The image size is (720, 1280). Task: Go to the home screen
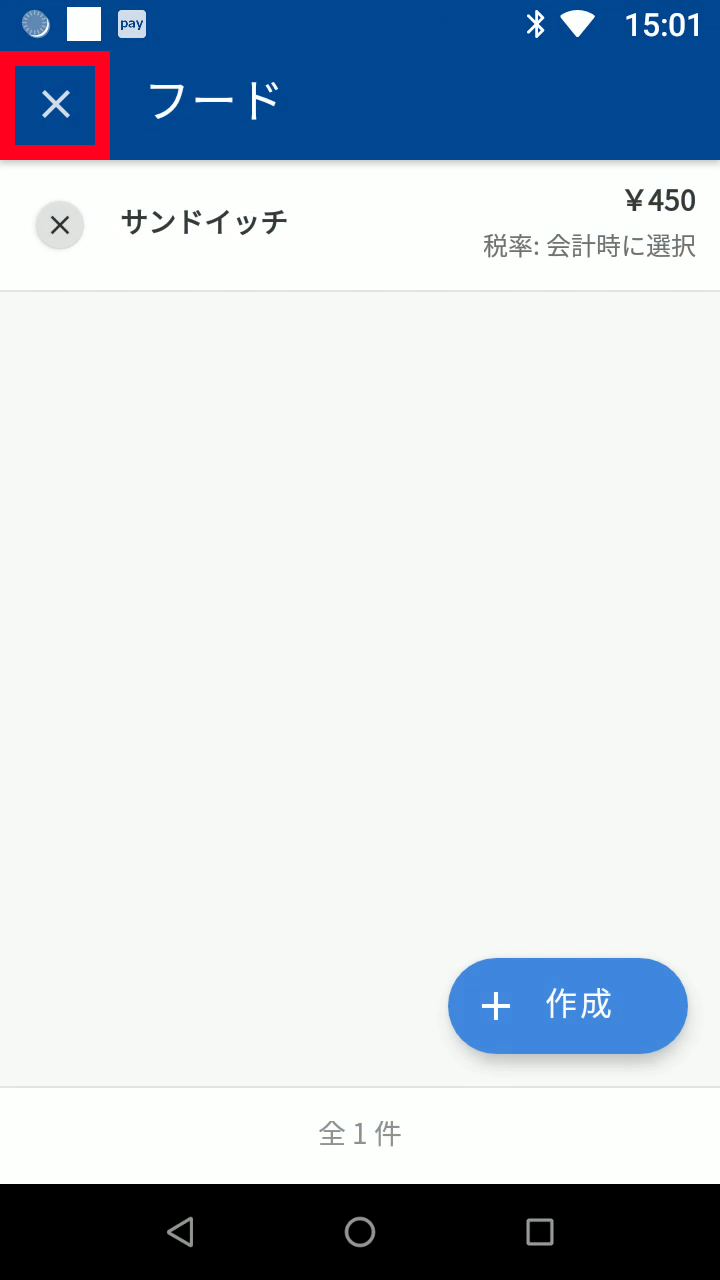tap(360, 1231)
